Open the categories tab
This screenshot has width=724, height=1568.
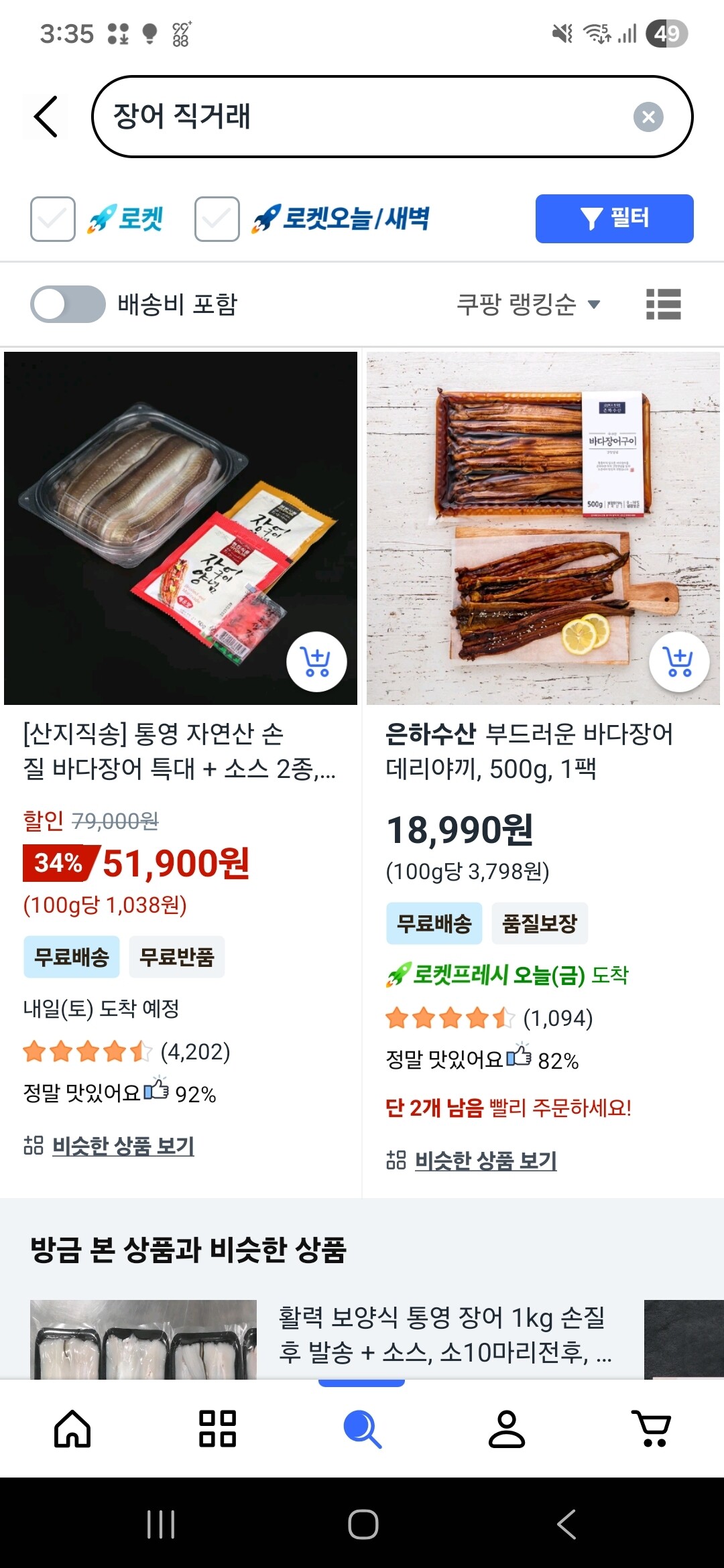(x=217, y=1429)
